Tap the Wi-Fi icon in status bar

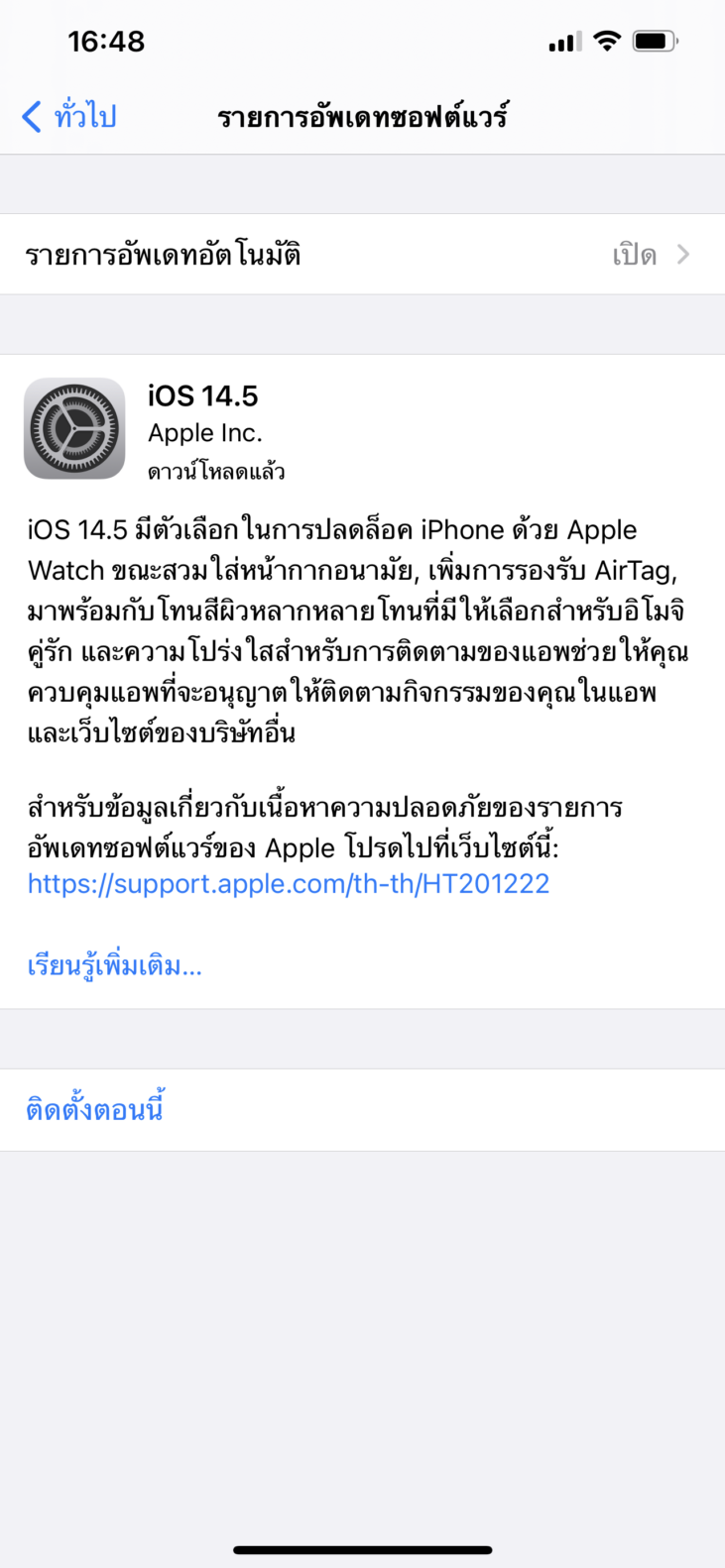point(607,41)
